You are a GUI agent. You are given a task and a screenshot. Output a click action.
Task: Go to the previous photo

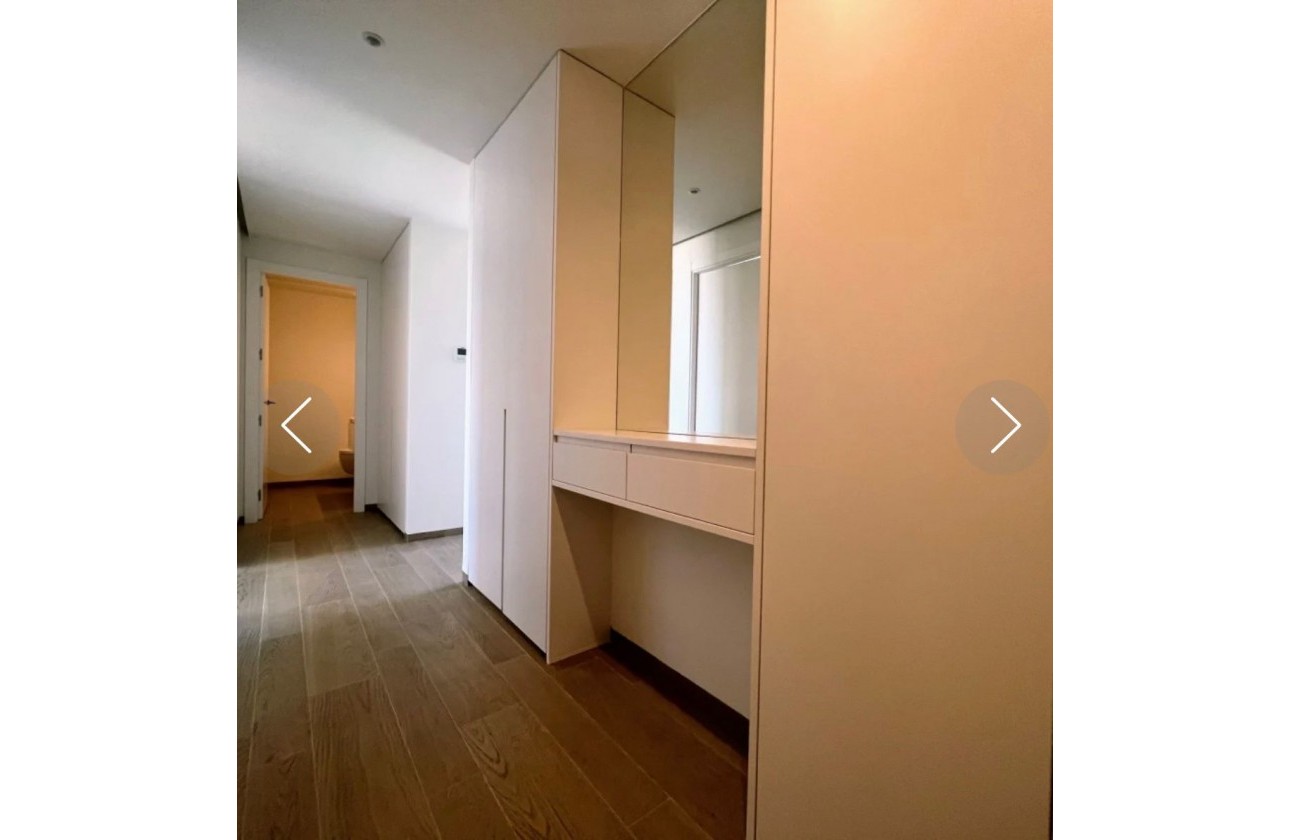(x=296, y=426)
